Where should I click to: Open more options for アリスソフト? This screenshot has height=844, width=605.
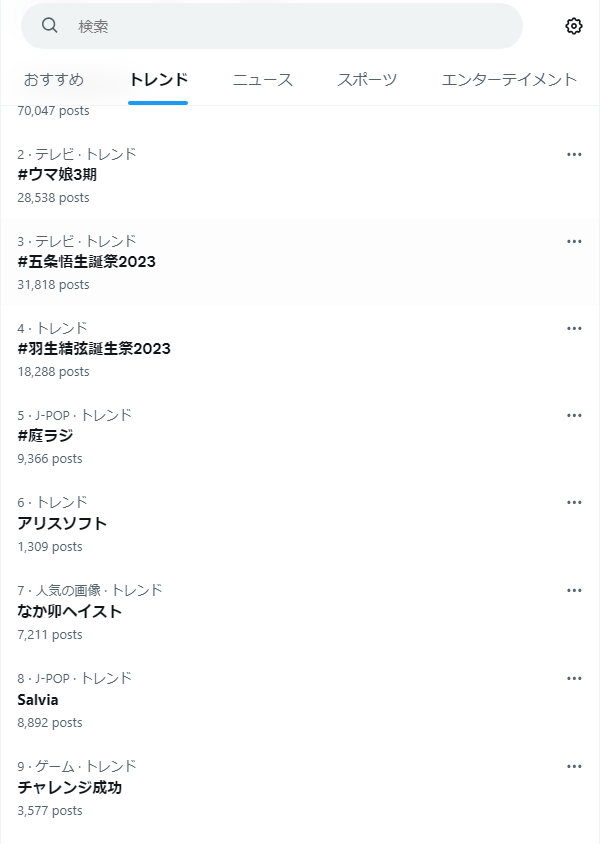pos(574,503)
